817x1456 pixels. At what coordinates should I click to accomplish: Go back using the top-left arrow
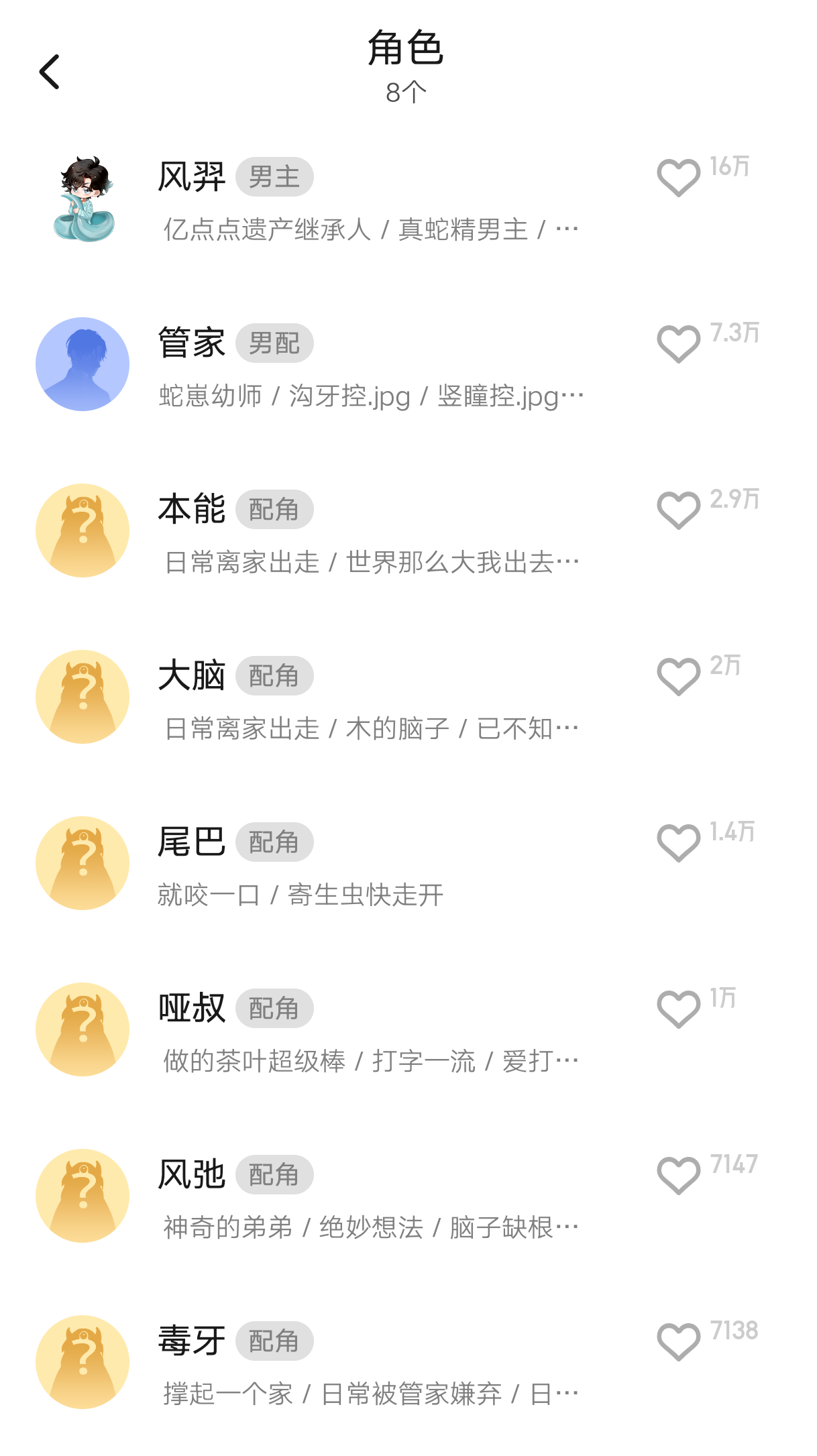pyautogui.click(x=50, y=72)
